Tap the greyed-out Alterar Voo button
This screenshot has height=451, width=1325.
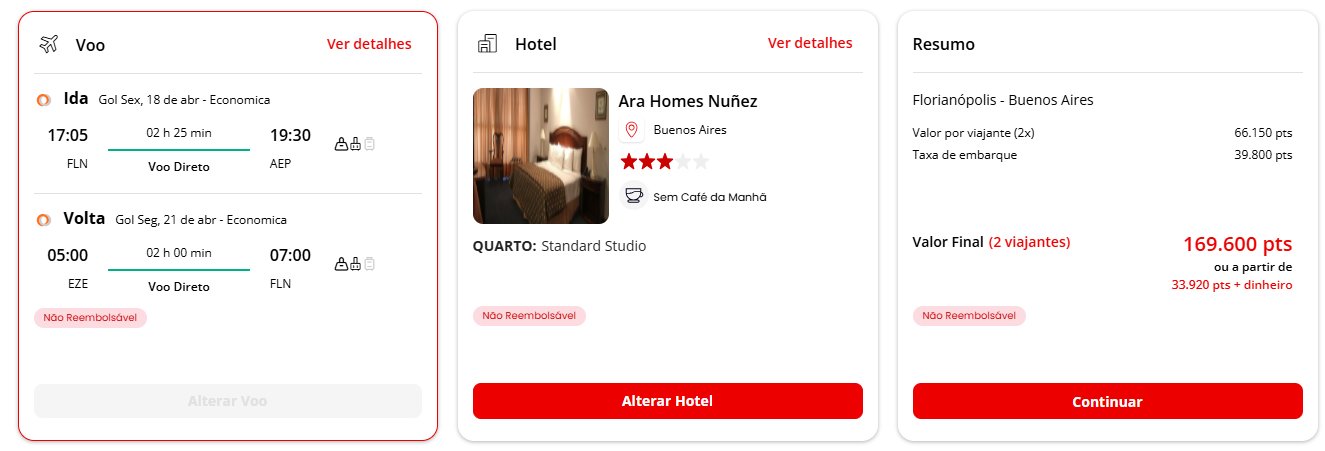point(228,401)
